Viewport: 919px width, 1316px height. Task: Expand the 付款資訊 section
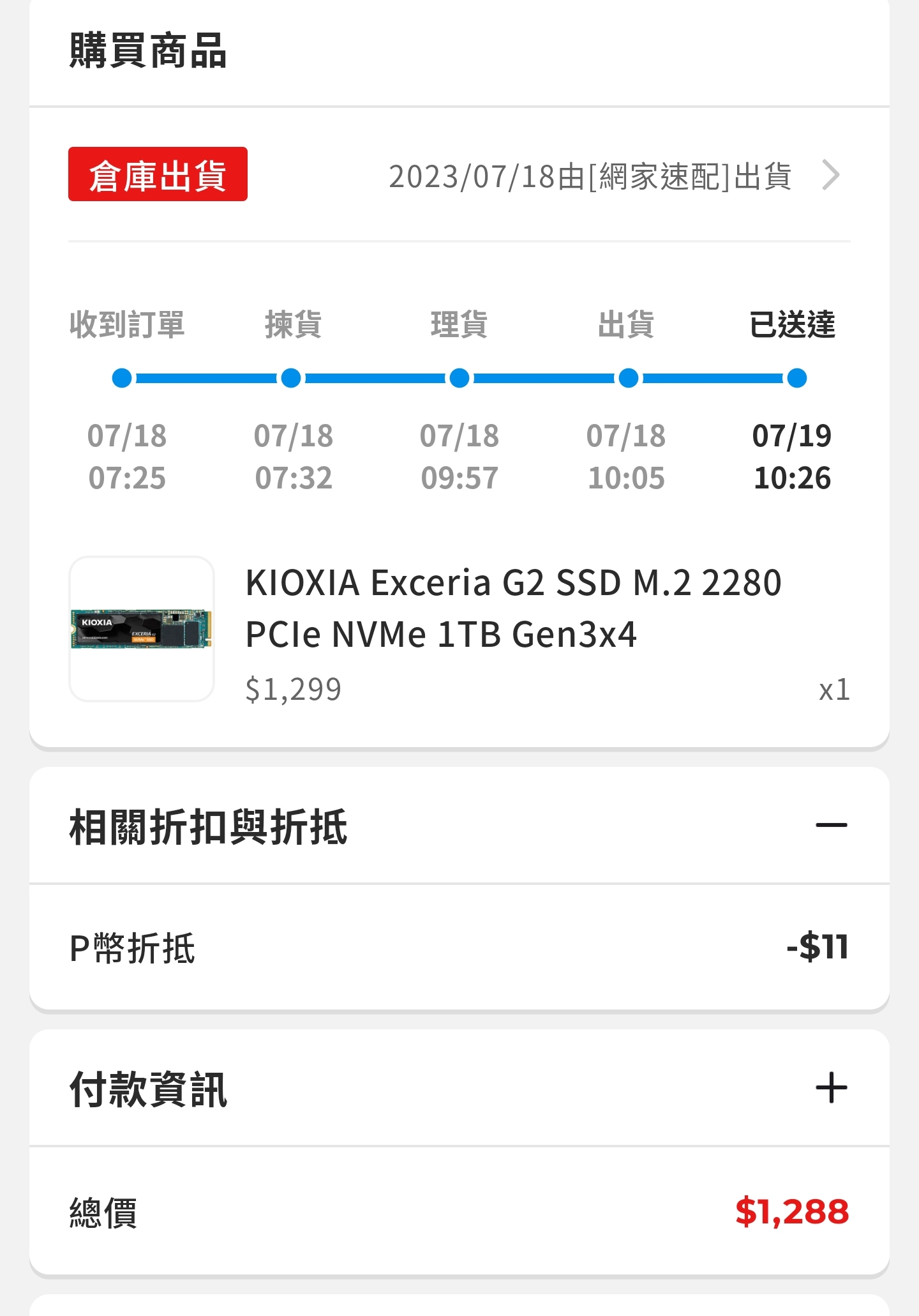tap(831, 1088)
